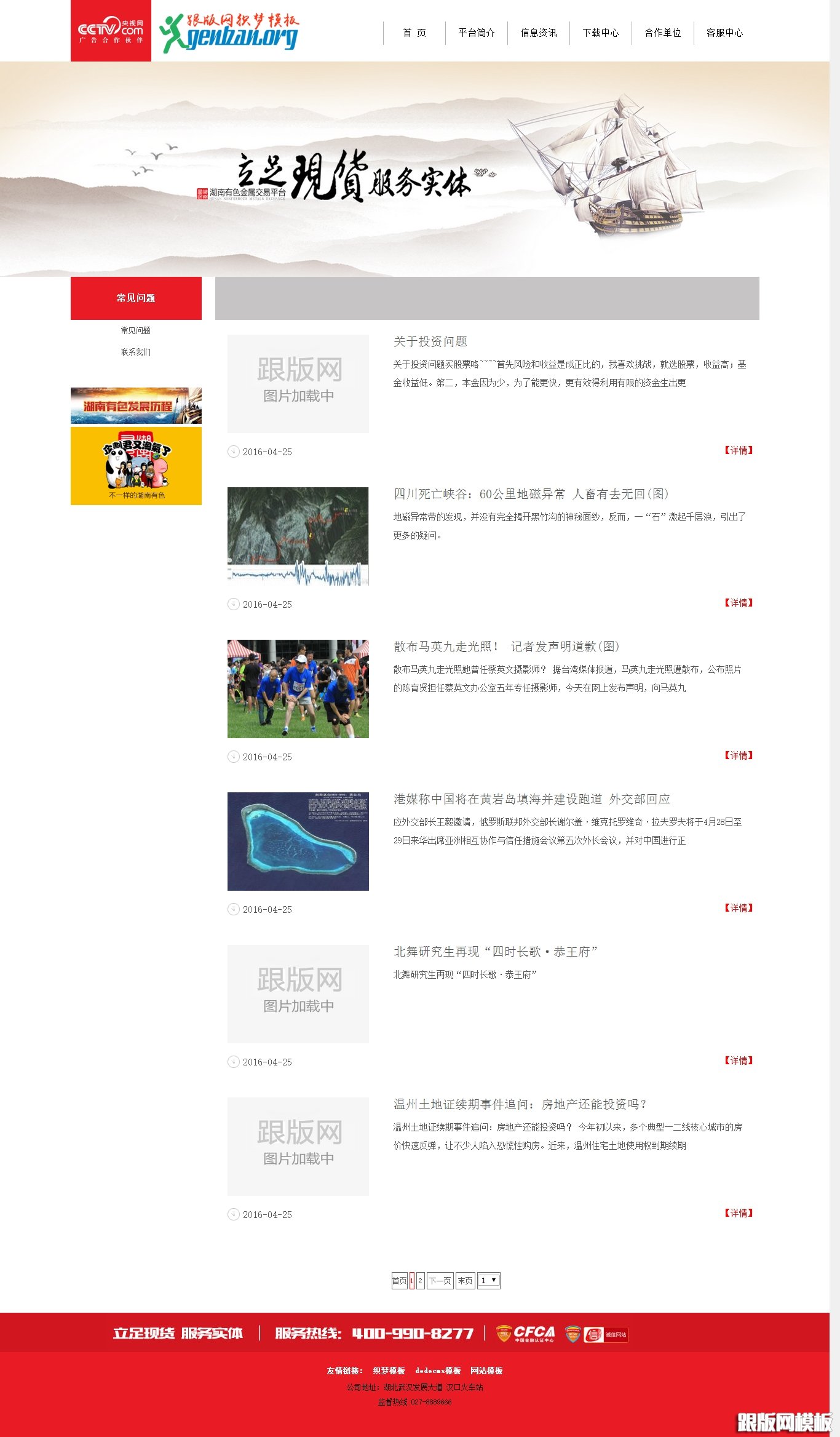Screen dimensions: 840x1437
Task: Open the 湖南有色发展历程 sidebar banner
Action: pos(136,406)
